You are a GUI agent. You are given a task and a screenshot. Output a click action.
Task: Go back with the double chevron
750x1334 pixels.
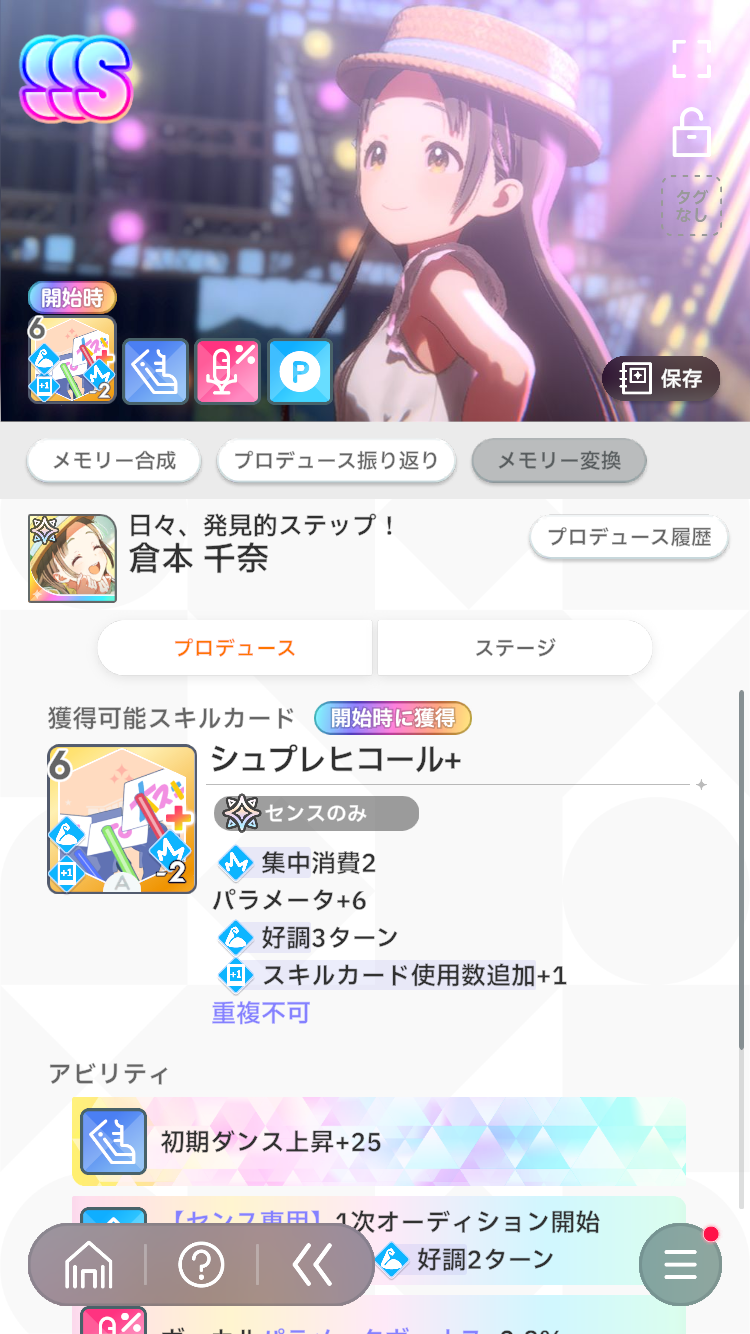(312, 1266)
